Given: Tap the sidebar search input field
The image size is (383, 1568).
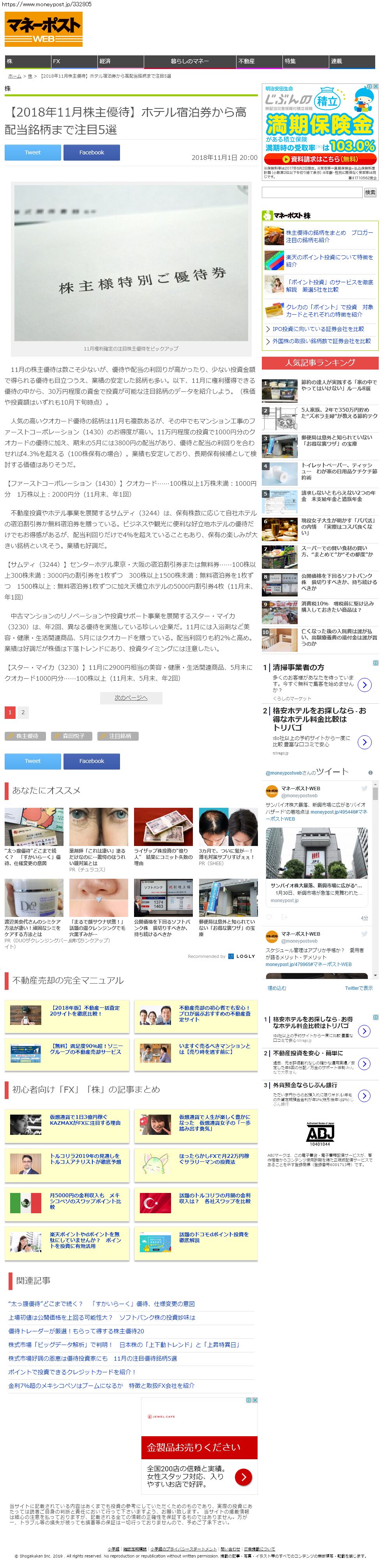Looking at the screenshot, I should tap(312, 192).
